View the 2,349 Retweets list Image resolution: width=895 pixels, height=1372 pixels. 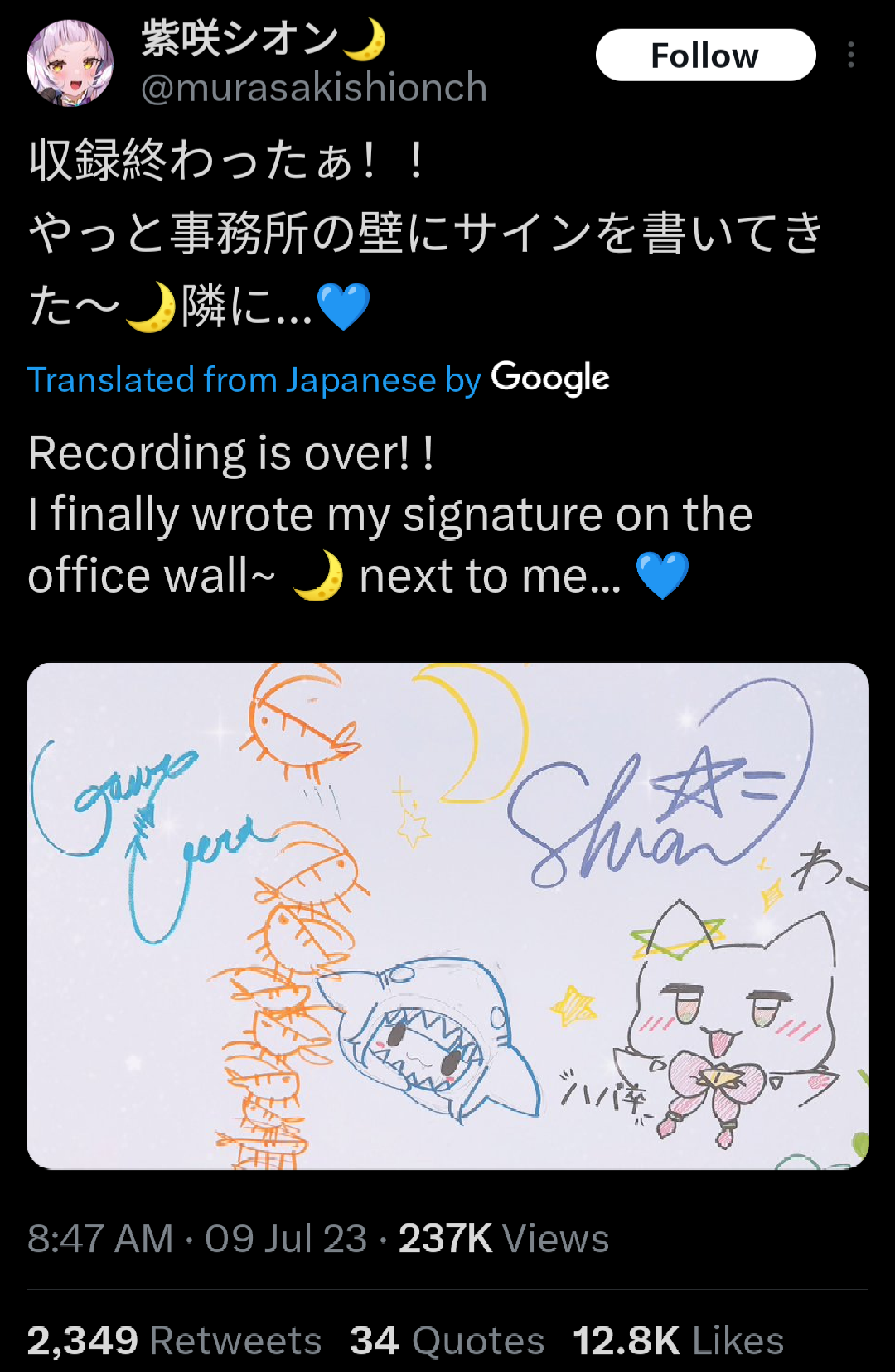(174, 1340)
